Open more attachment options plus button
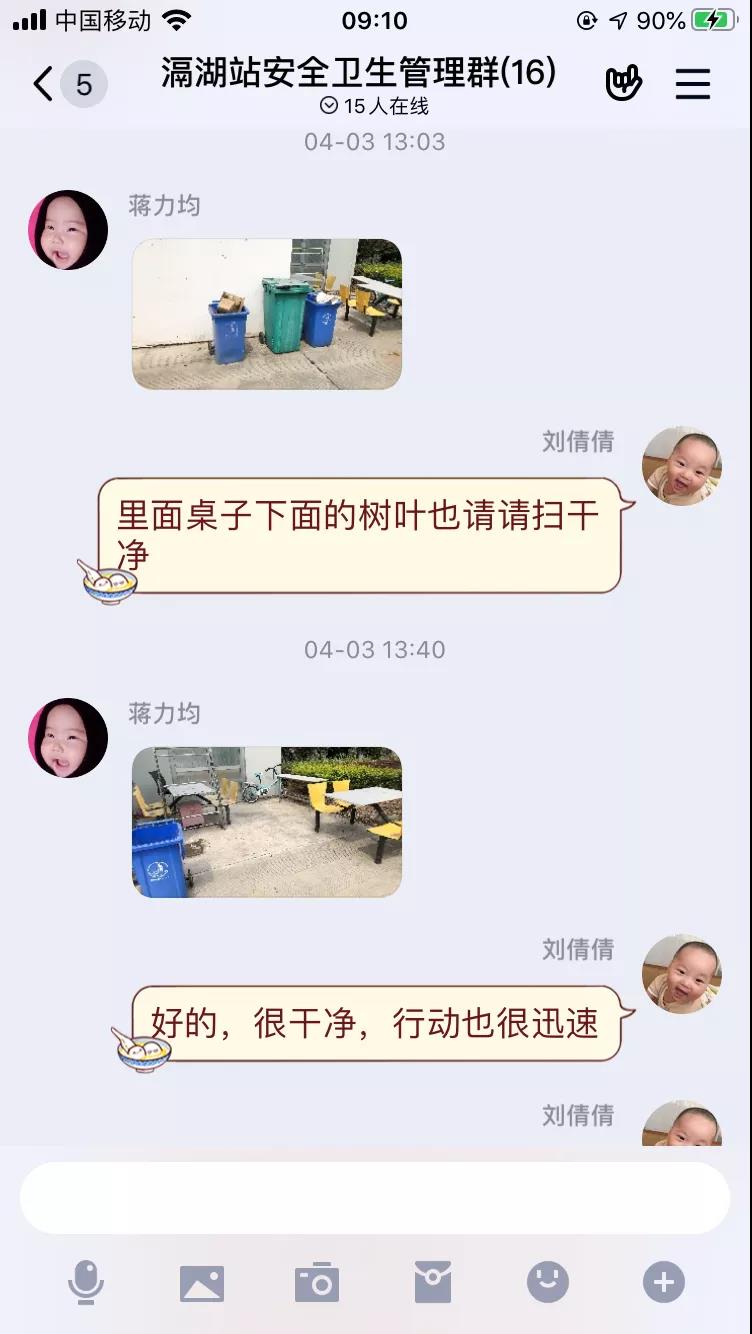Viewport: 752px width, 1334px height. [x=664, y=1282]
